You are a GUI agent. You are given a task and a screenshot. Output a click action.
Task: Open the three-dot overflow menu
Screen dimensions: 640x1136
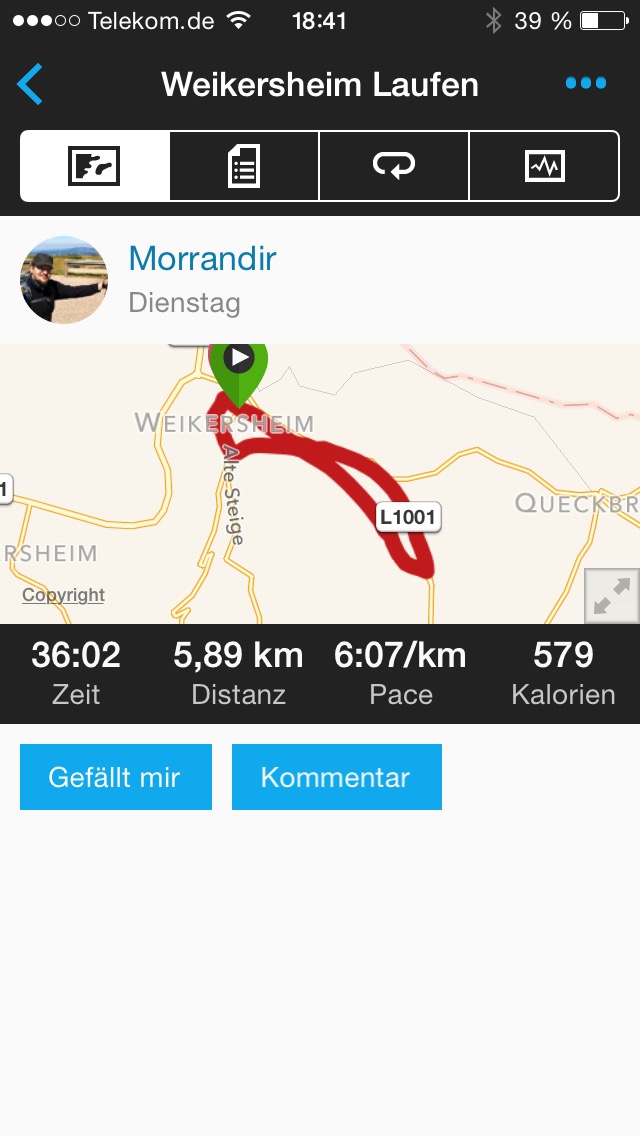point(585,84)
